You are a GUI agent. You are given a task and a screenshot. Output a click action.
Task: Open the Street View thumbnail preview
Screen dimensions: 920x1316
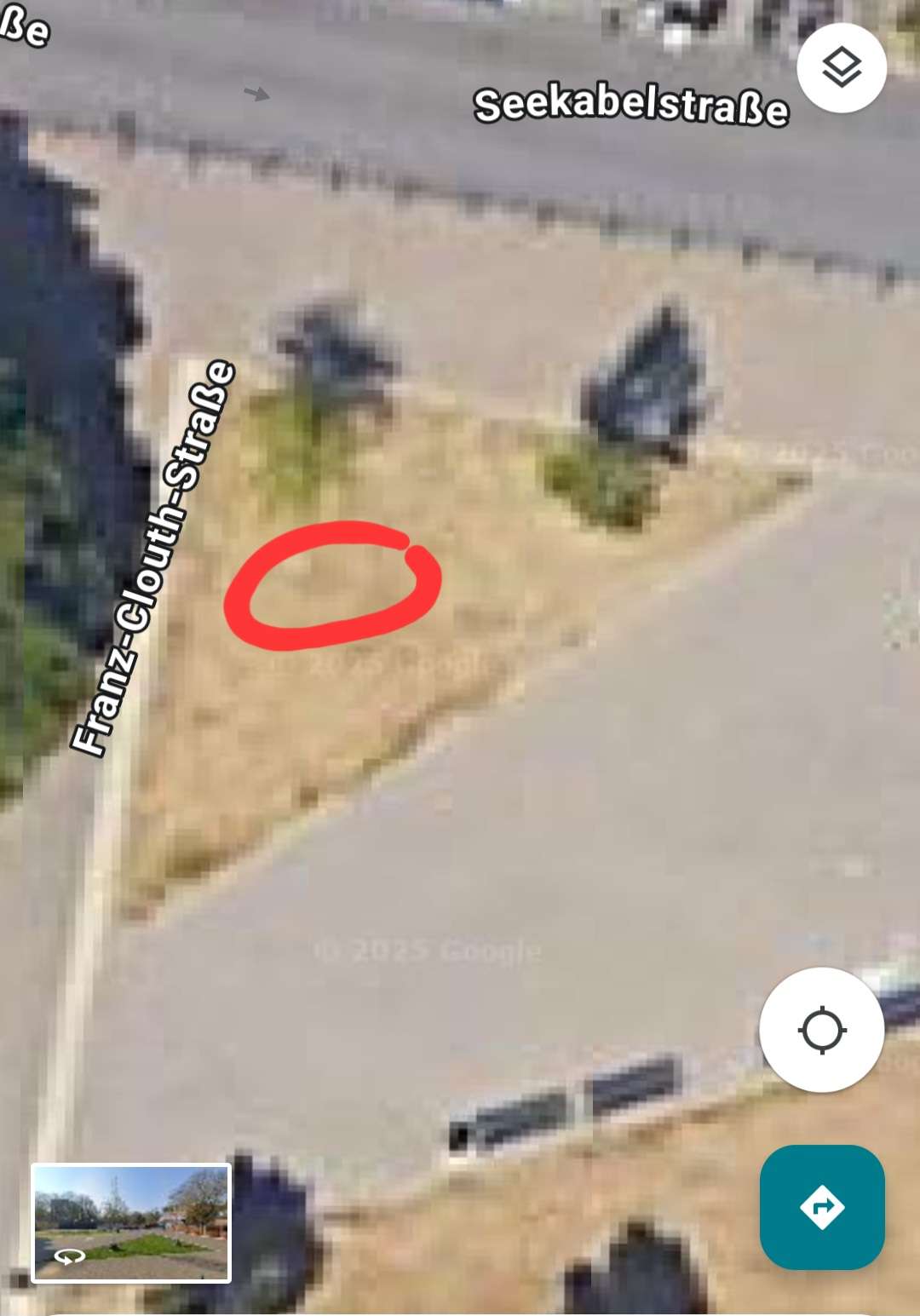click(131, 1222)
